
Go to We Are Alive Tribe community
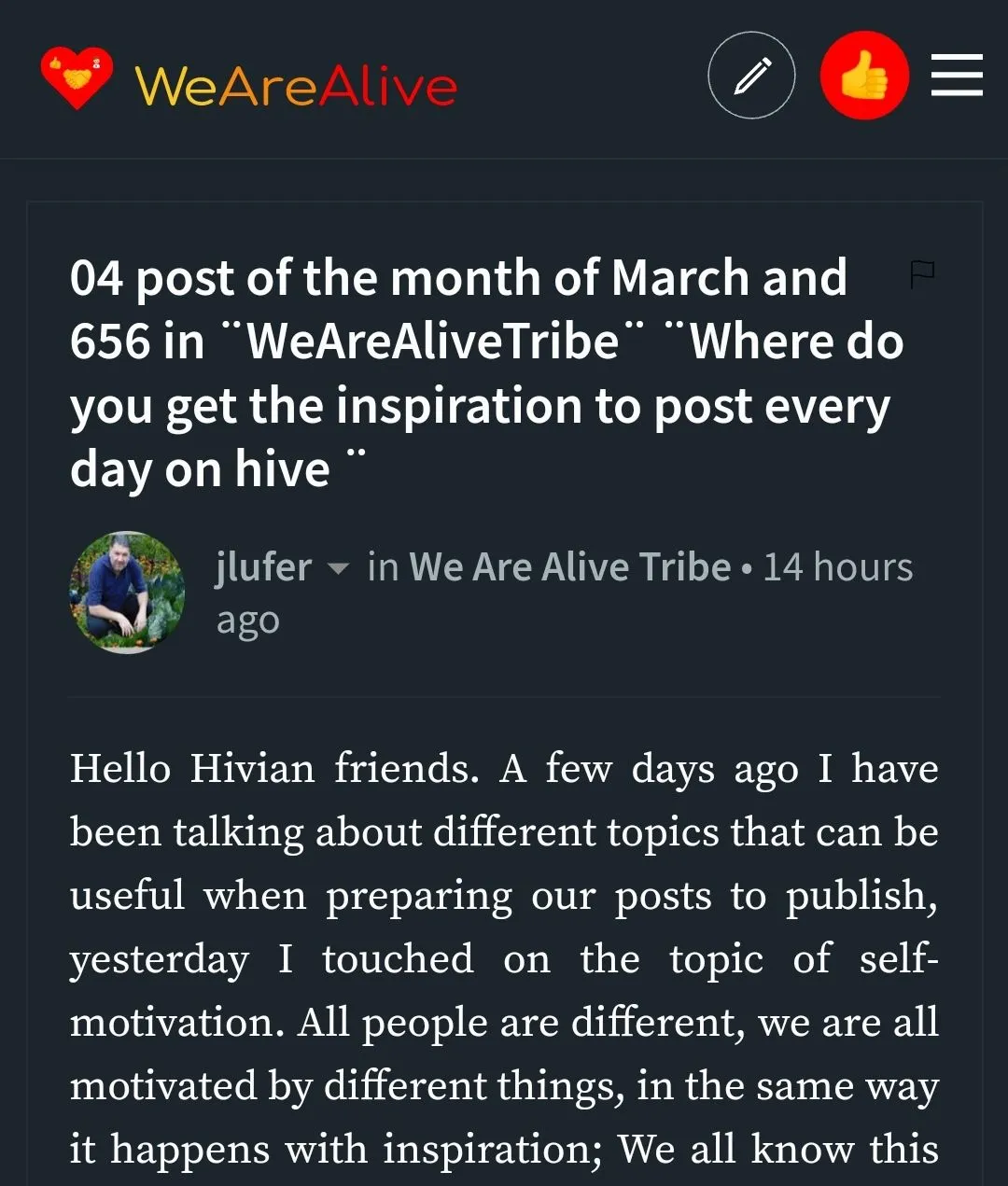click(569, 567)
